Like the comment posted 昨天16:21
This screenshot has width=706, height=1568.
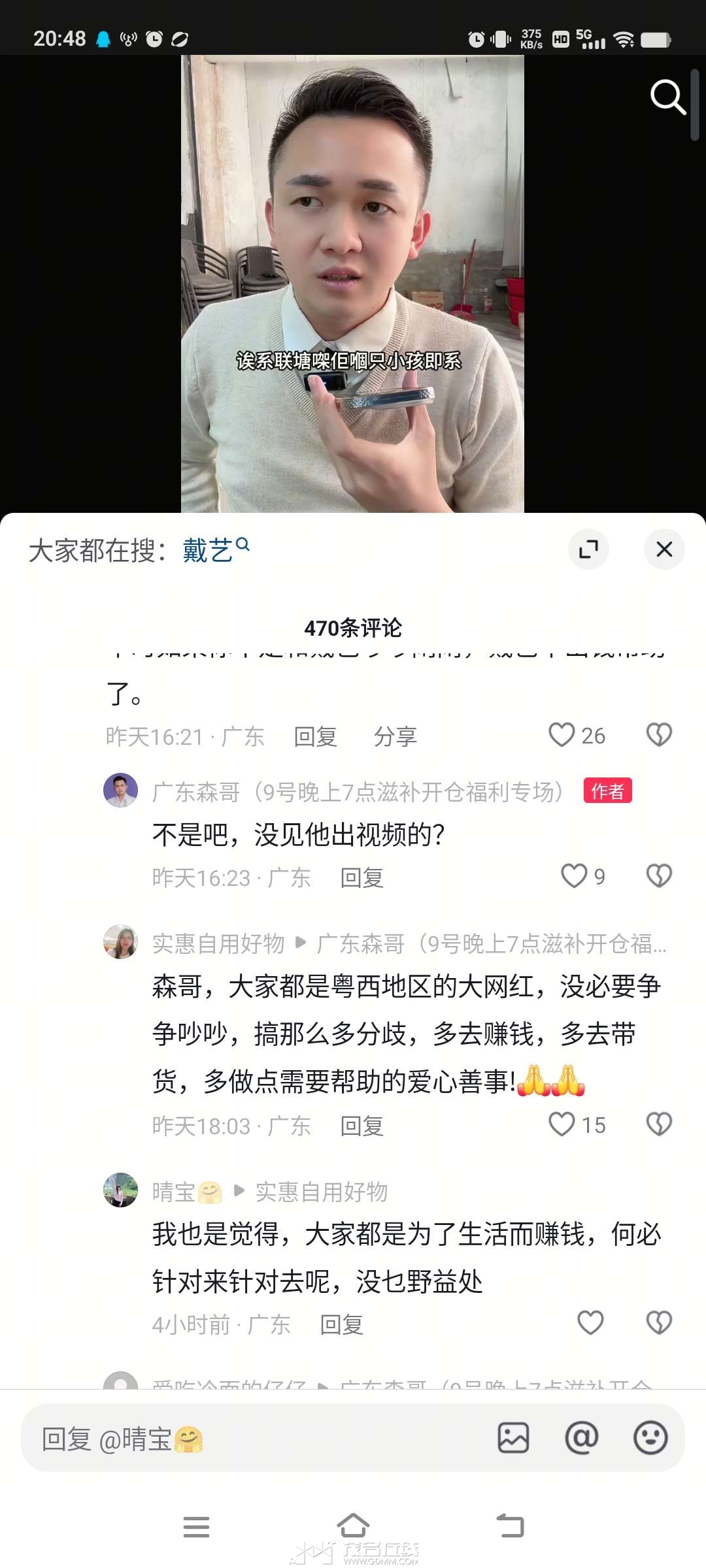point(562,735)
